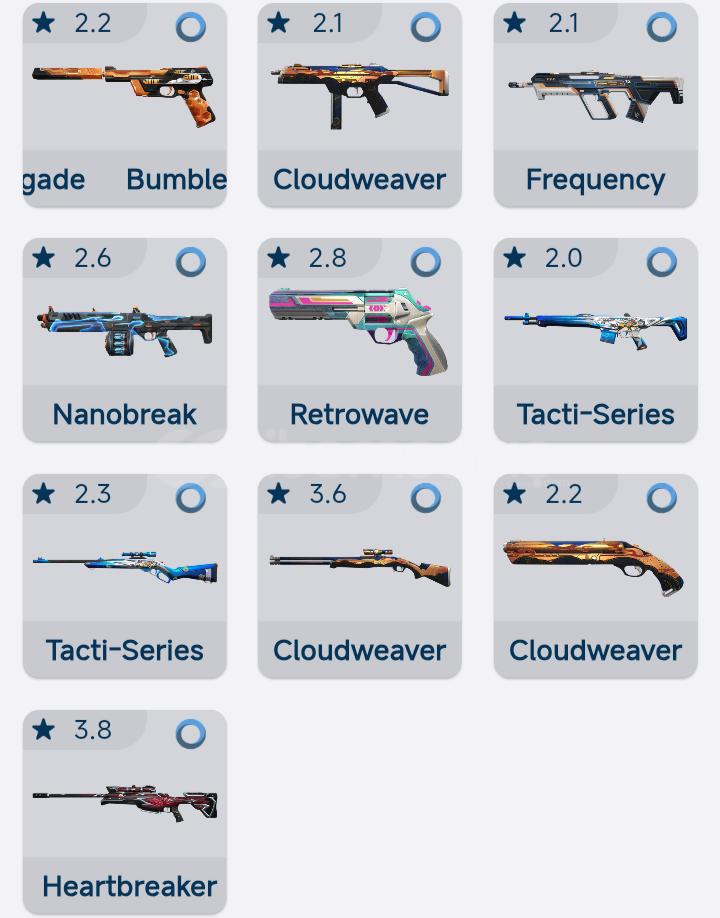Open the Renegade Bumble pistol skin card
Viewport: 720px width, 918px height.
[124, 105]
